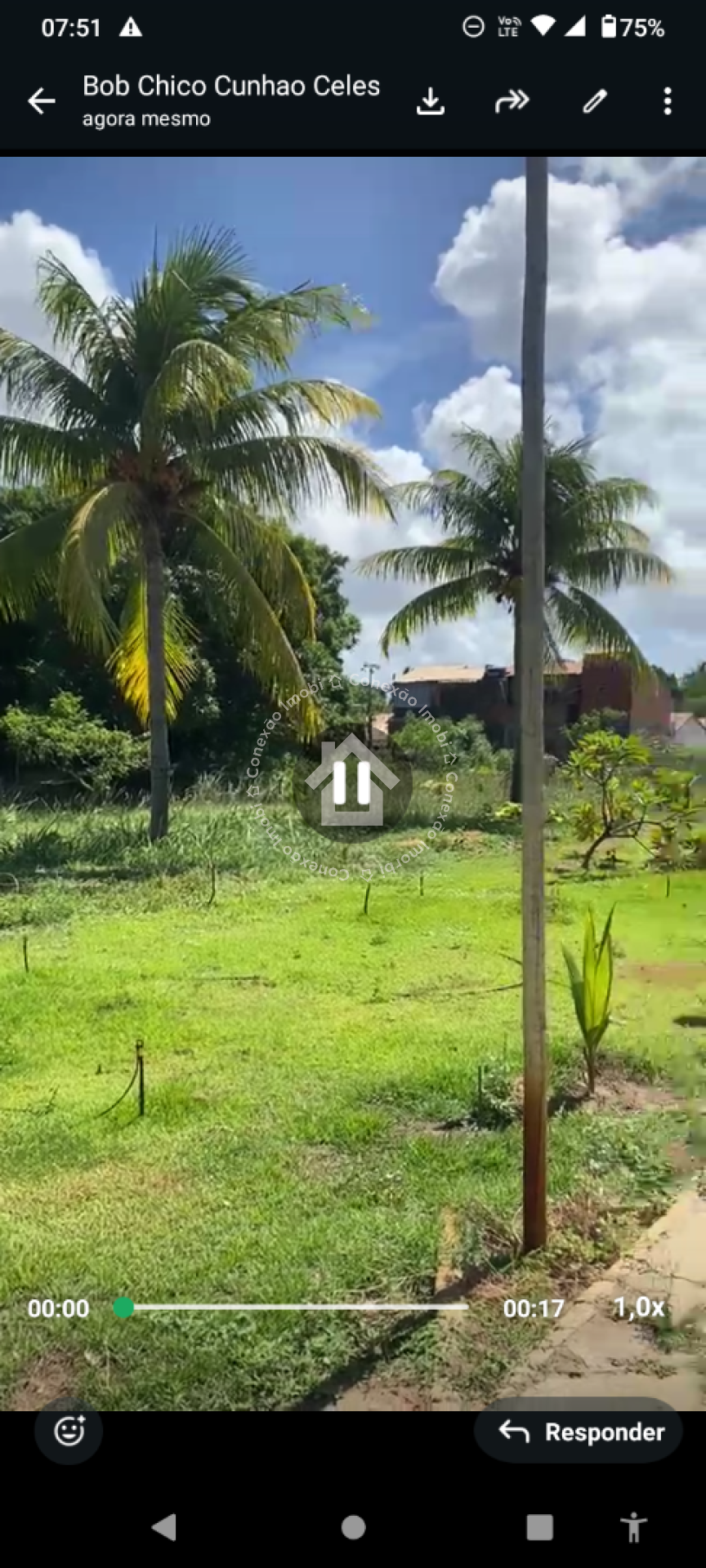Open the pencil edit tool
Image resolution: width=706 pixels, height=1568 pixels.
point(594,101)
